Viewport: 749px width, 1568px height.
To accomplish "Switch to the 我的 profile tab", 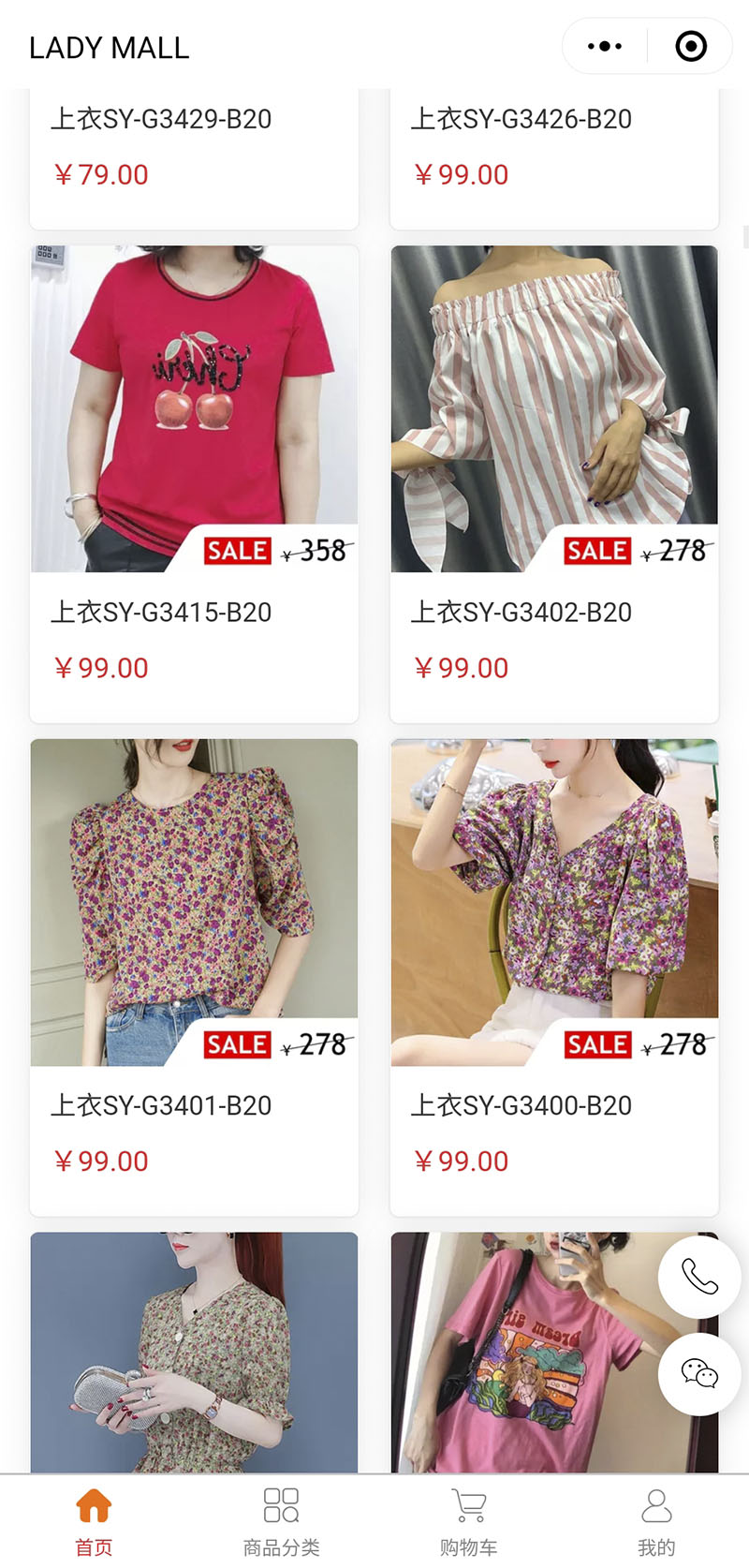I will click(x=655, y=1521).
